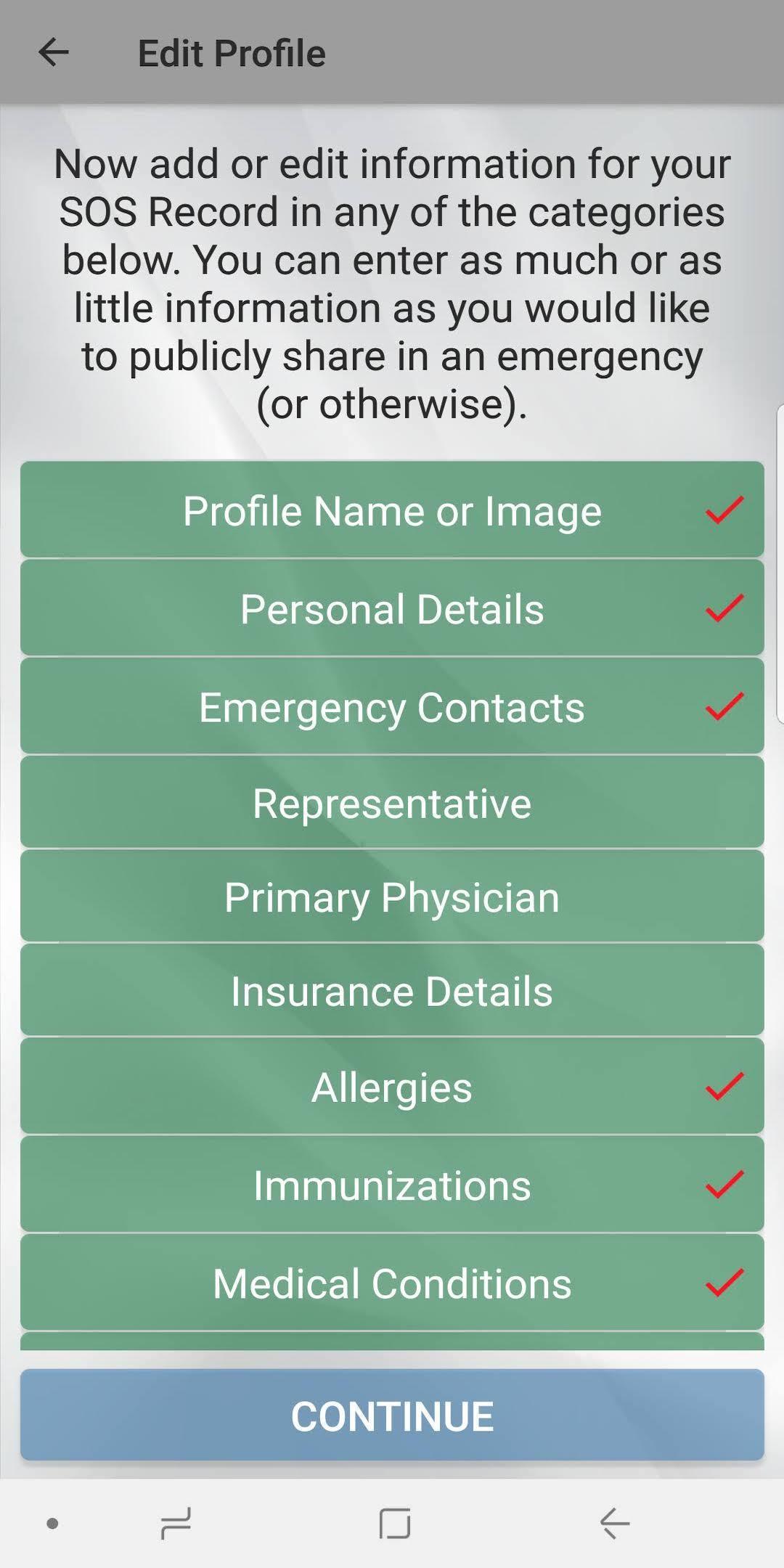The width and height of the screenshot is (784, 1568).
Task: Go back from Edit Profile
Action: click(x=54, y=53)
